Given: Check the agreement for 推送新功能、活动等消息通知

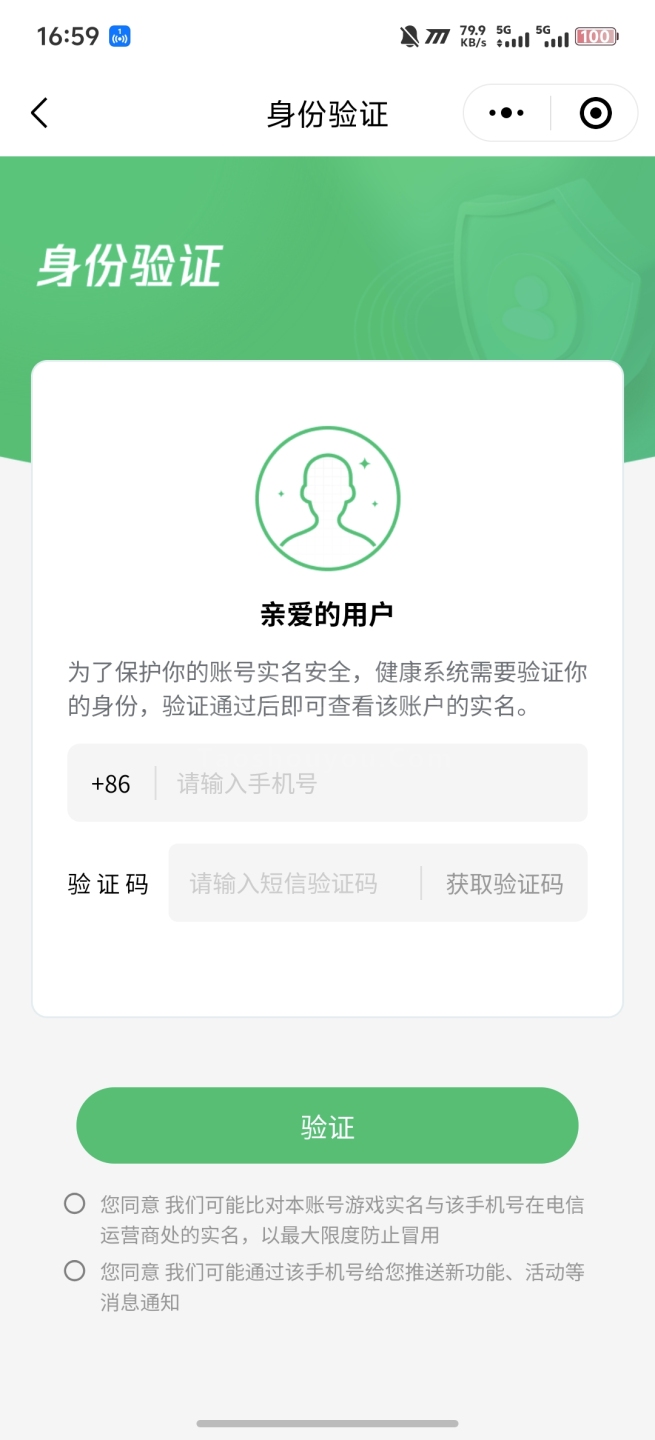Looking at the screenshot, I should [x=74, y=1272].
